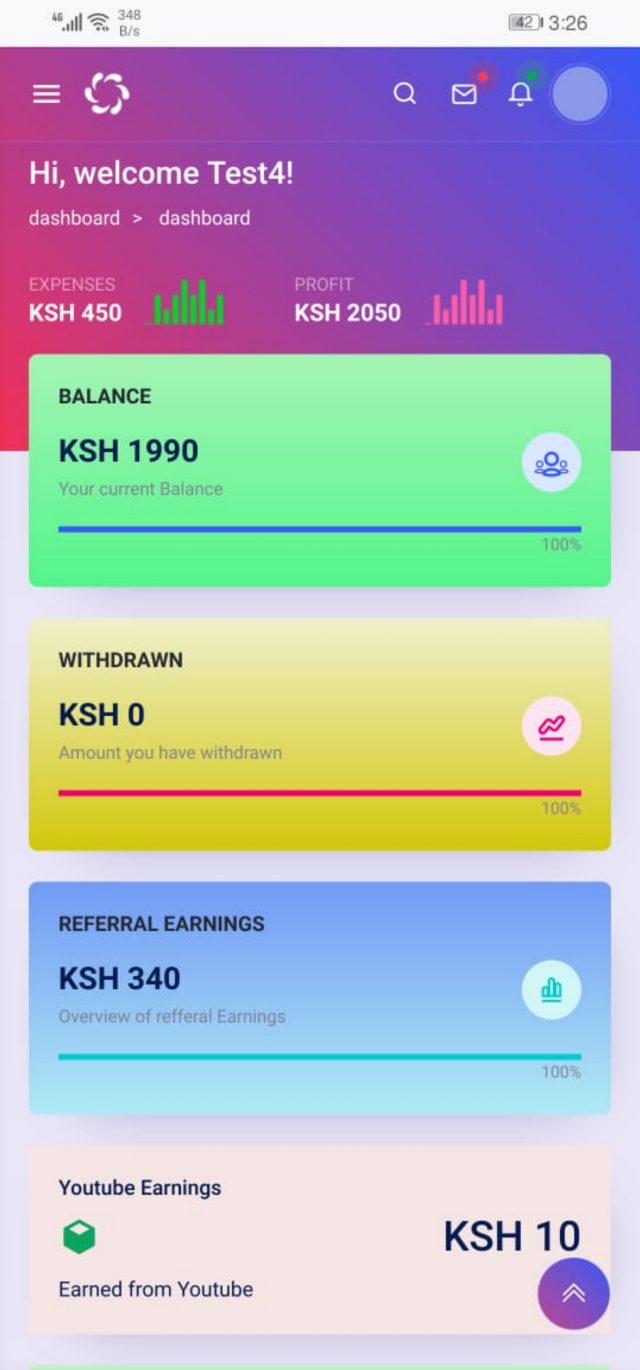Open the search icon

point(405,94)
